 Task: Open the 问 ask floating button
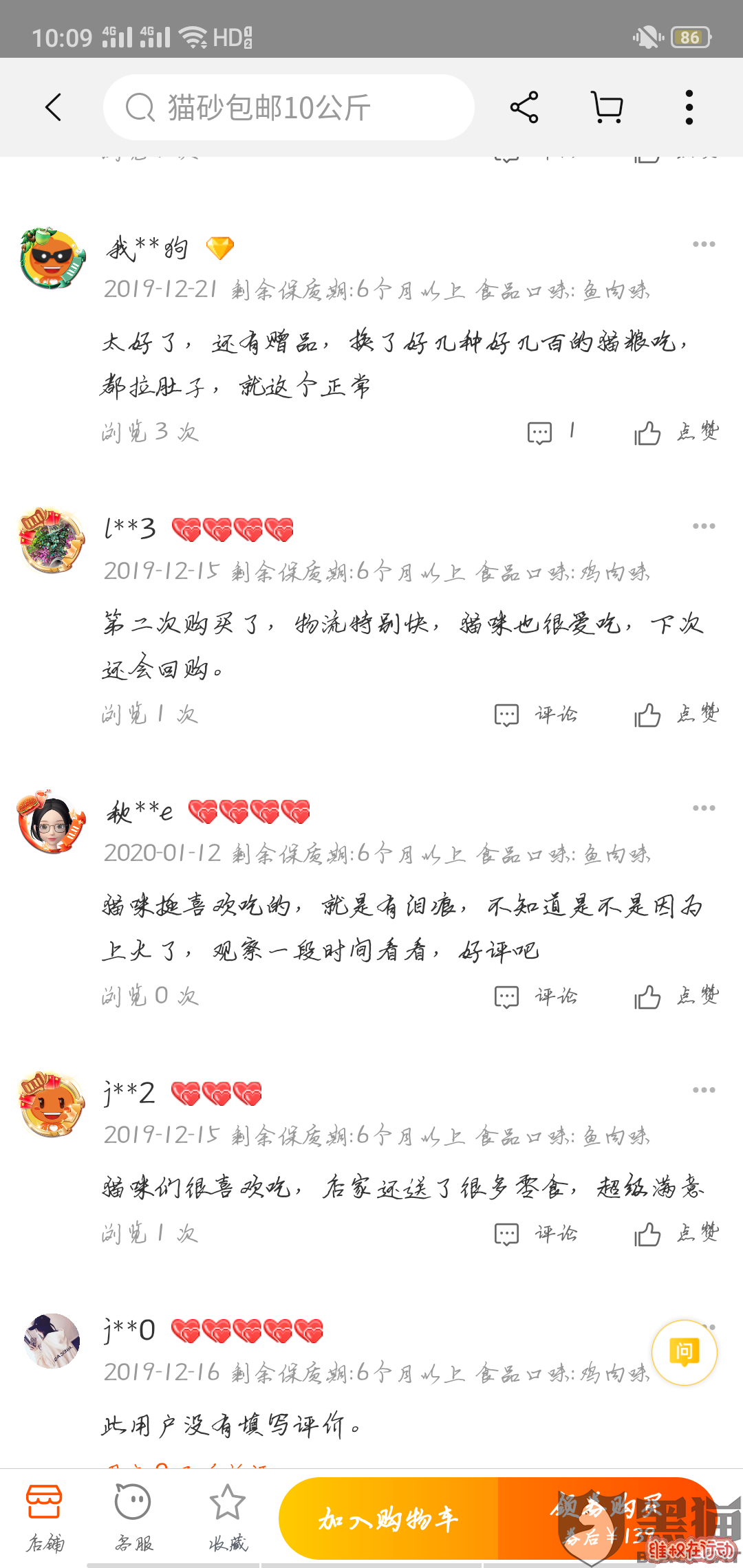[x=685, y=1352]
